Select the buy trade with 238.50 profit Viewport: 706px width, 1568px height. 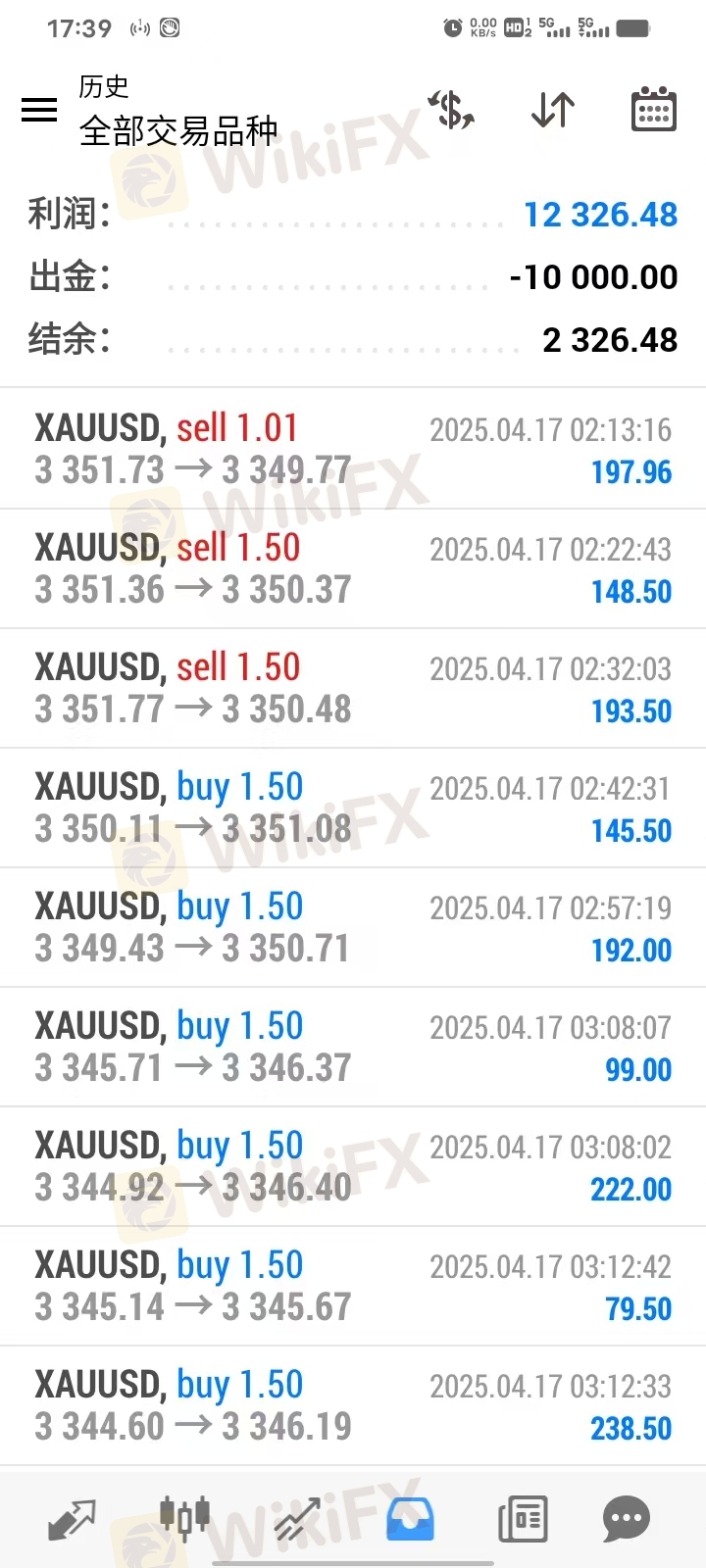click(x=353, y=1406)
